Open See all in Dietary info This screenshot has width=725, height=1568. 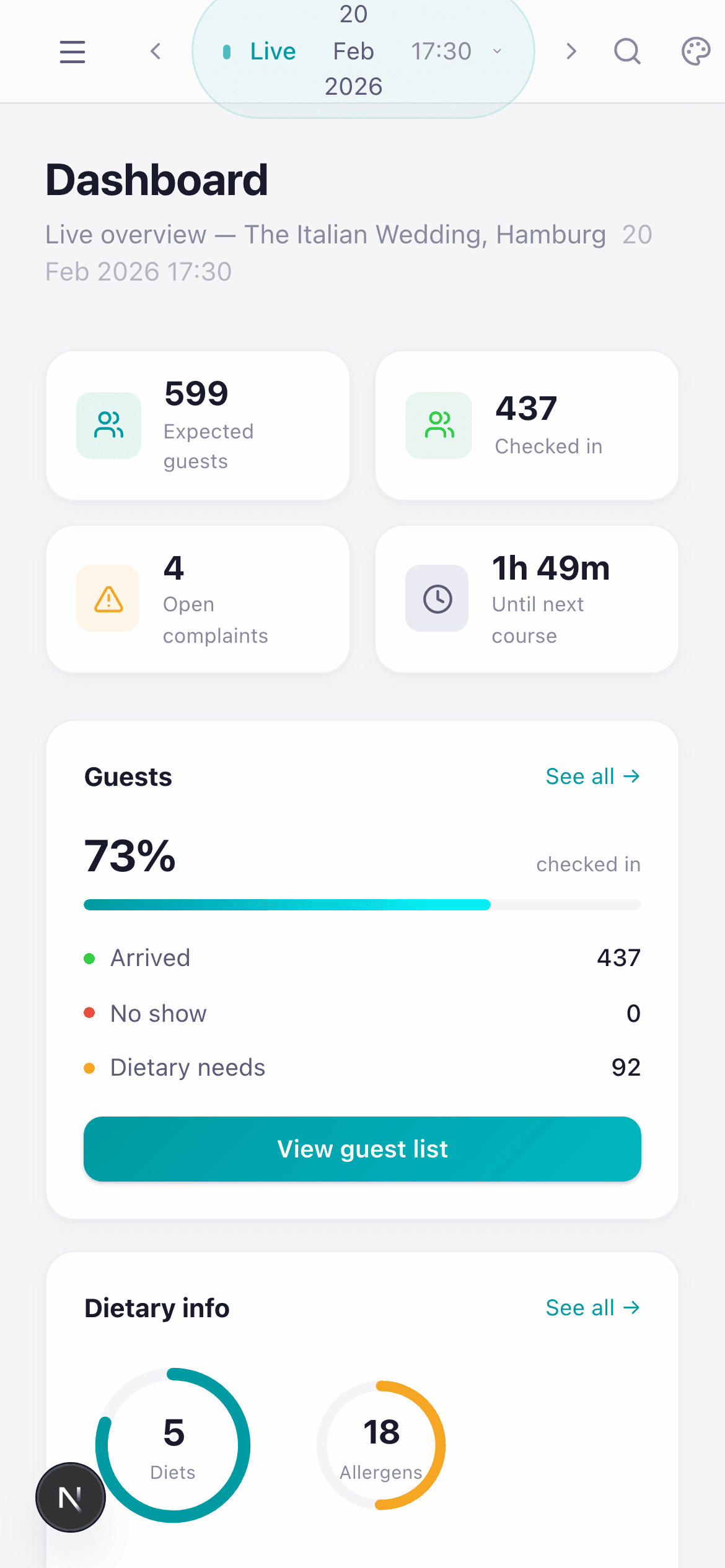(592, 1307)
